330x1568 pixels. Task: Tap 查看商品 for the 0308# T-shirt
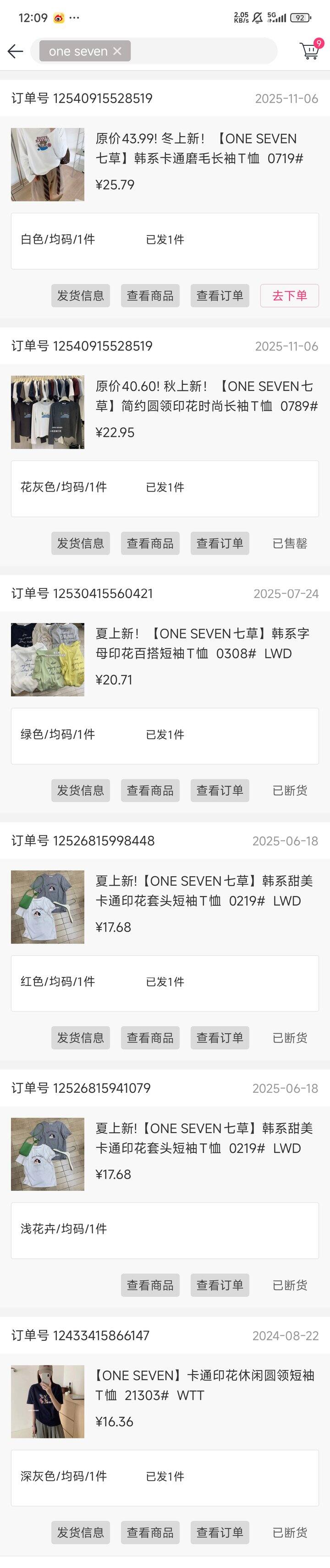pyautogui.click(x=150, y=791)
